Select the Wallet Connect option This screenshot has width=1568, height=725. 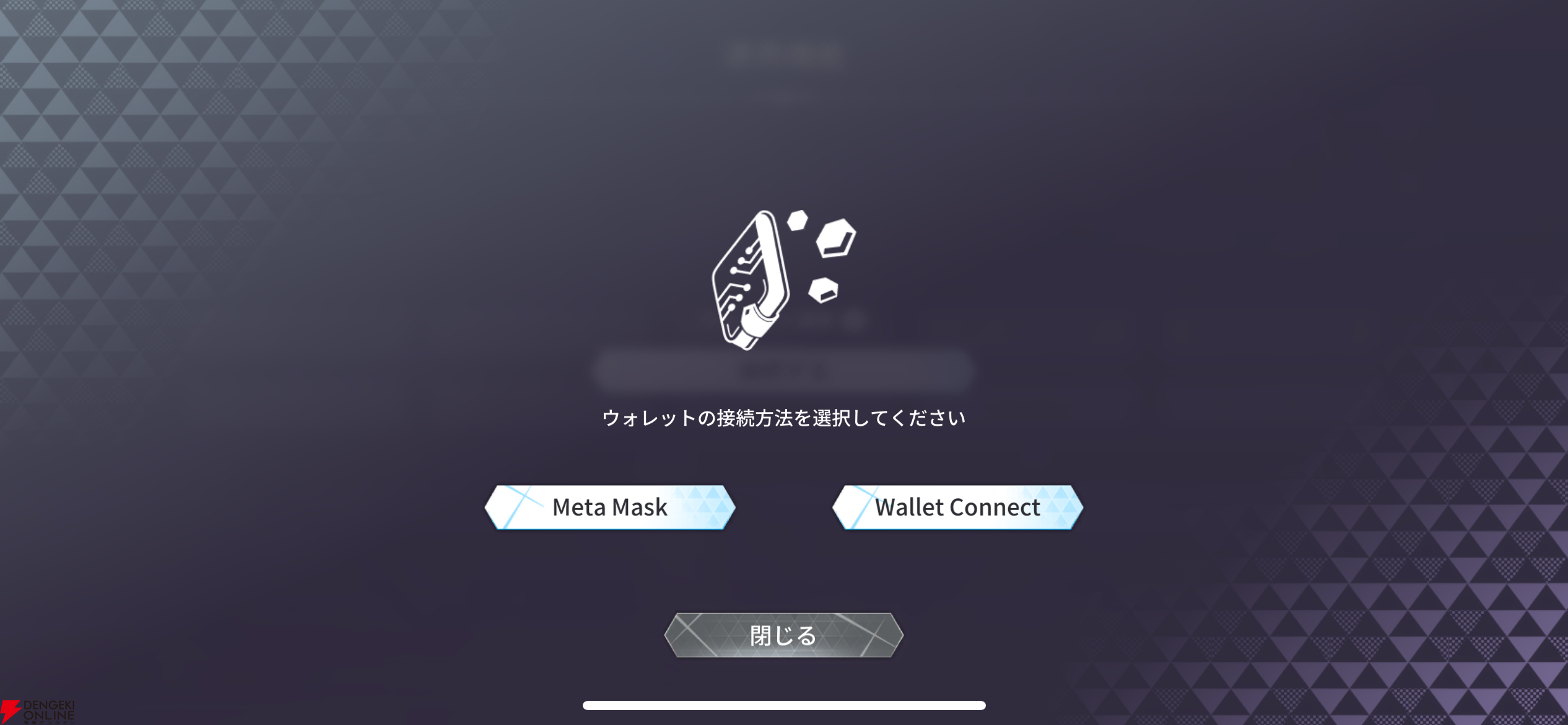click(x=957, y=507)
